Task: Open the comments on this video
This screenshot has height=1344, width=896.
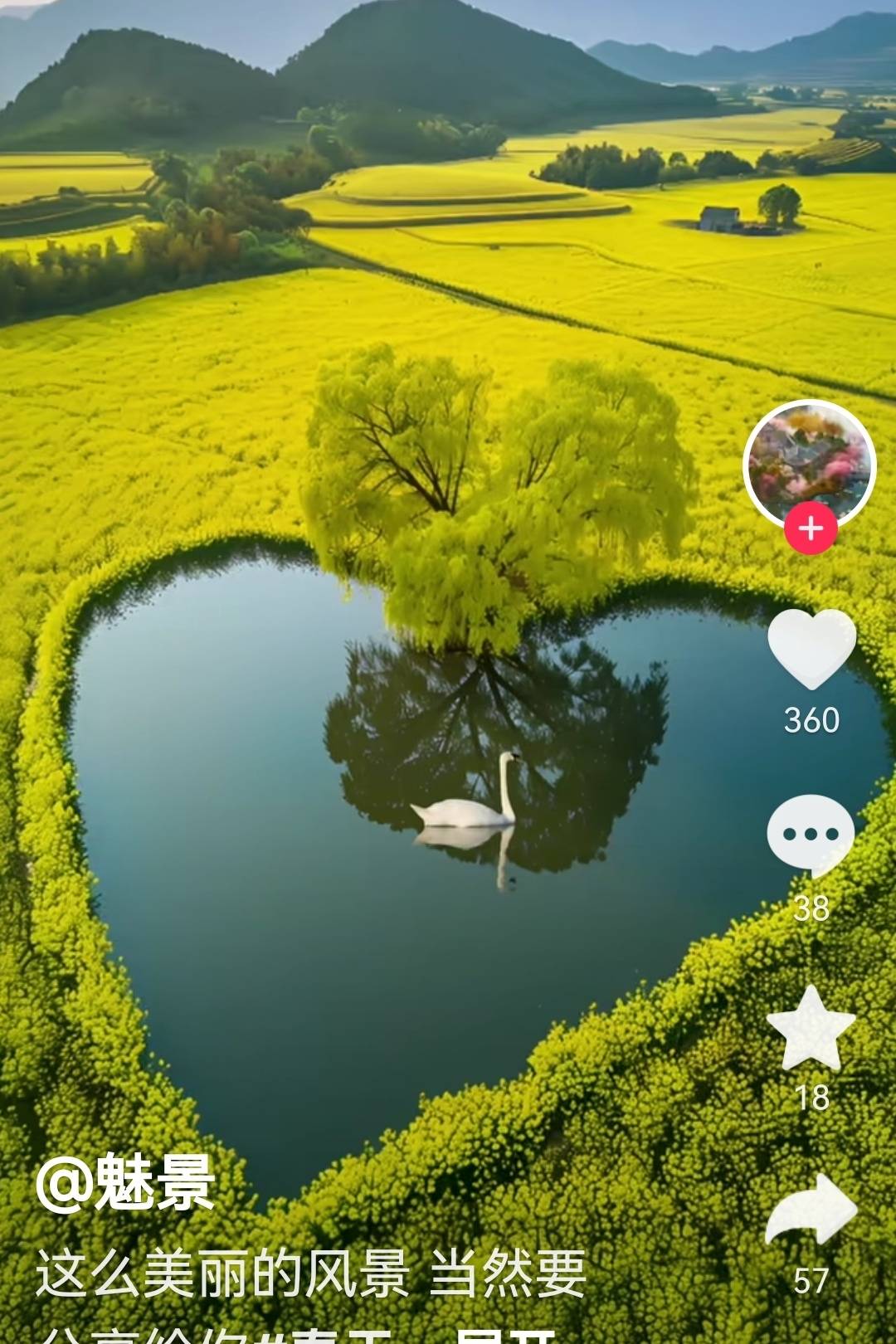Action: click(x=811, y=834)
